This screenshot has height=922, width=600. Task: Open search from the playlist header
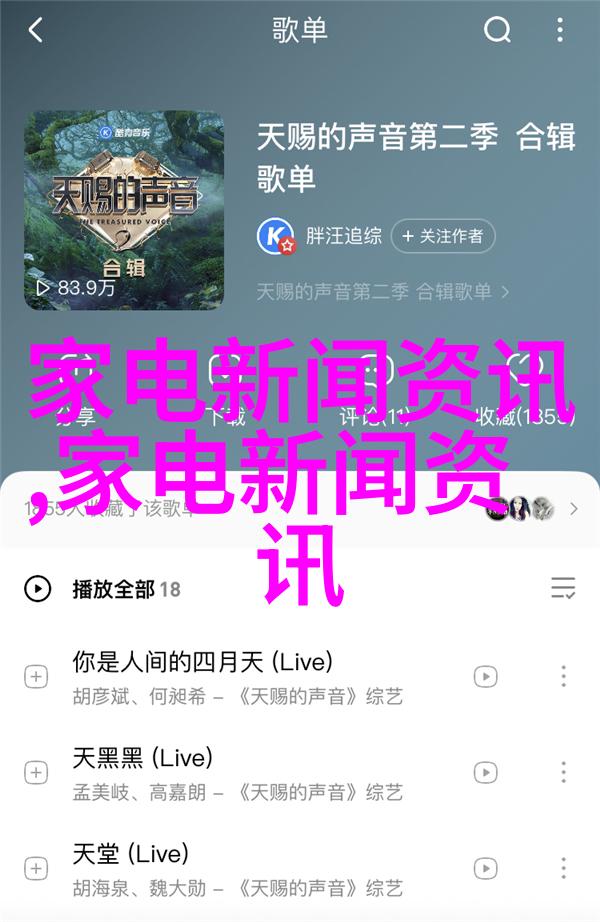497,31
